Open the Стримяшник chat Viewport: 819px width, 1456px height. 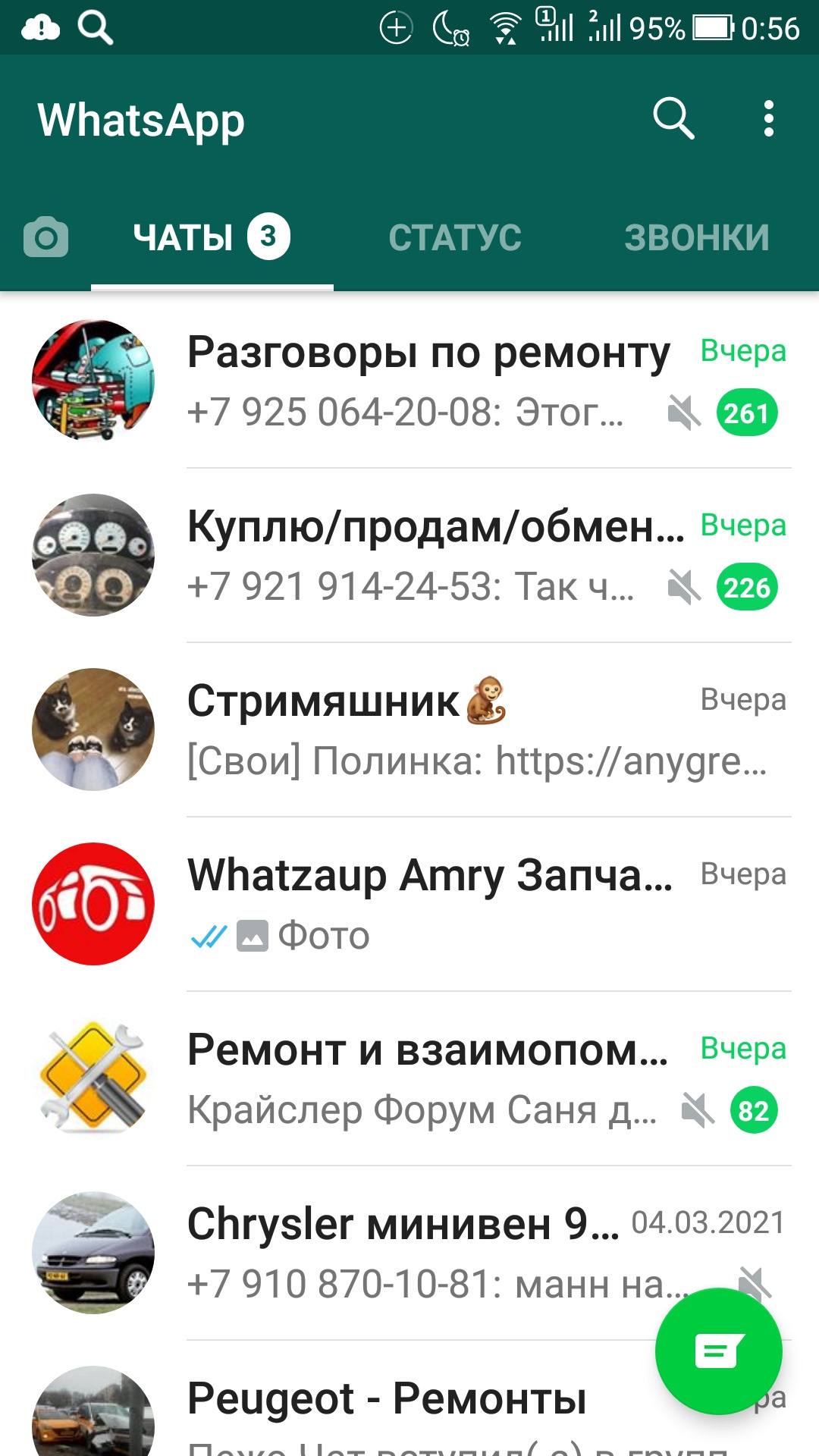click(455, 730)
